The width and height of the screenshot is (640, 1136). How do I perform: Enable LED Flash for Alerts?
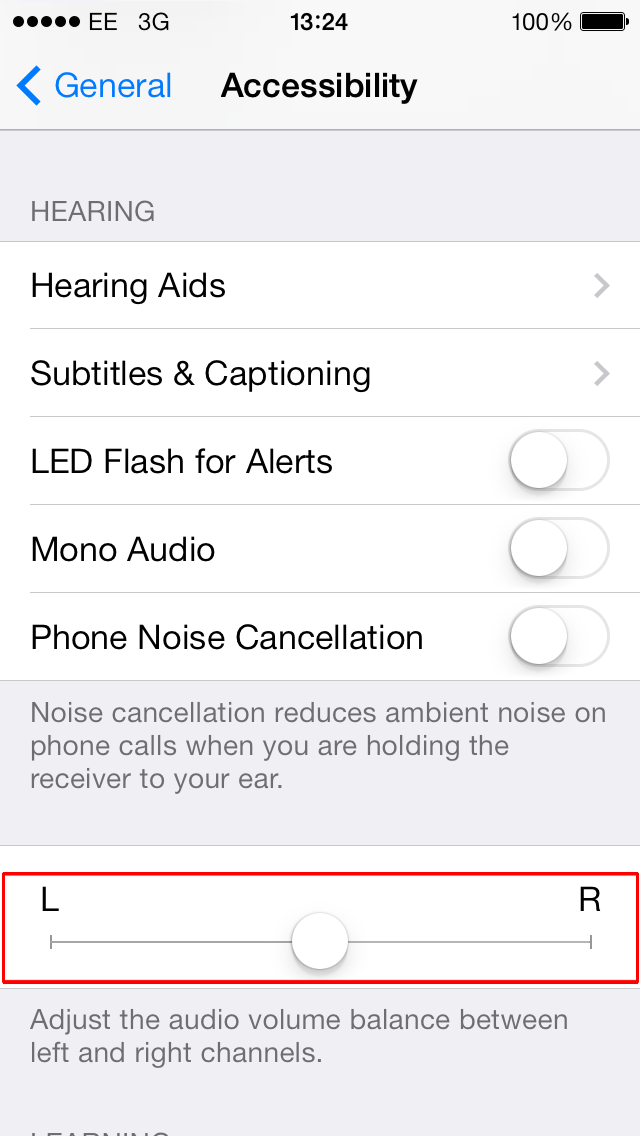pyautogui.click(x=559, y=461)
